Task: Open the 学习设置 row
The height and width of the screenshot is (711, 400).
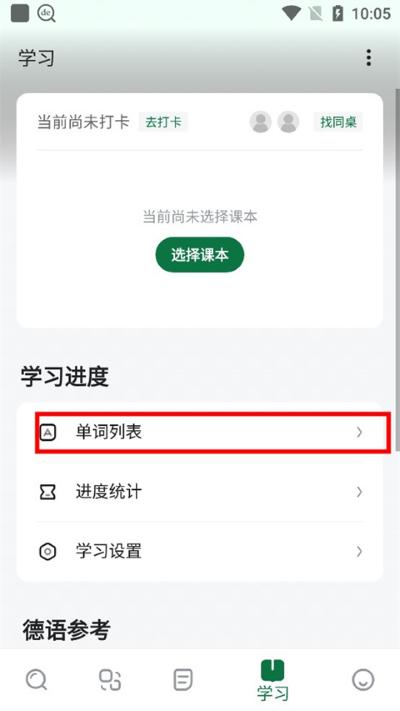Action: click(x=200, y=551)
